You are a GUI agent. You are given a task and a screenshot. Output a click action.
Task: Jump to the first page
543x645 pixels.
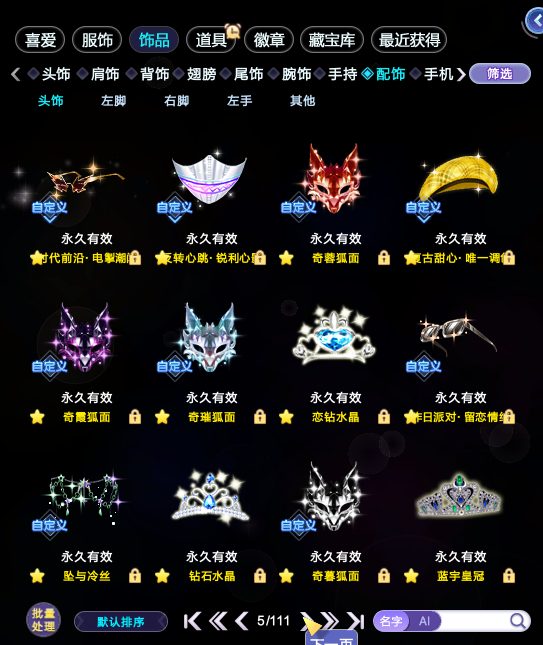(x=192, y=621)
